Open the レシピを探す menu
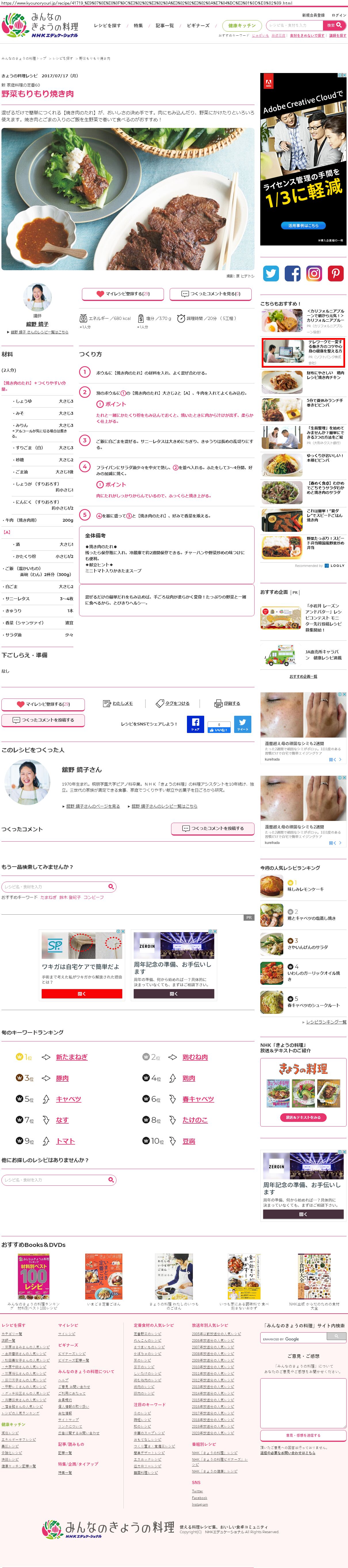Image resolution: width=348 pixels, height=1568 pixels. tap(107, 26)
